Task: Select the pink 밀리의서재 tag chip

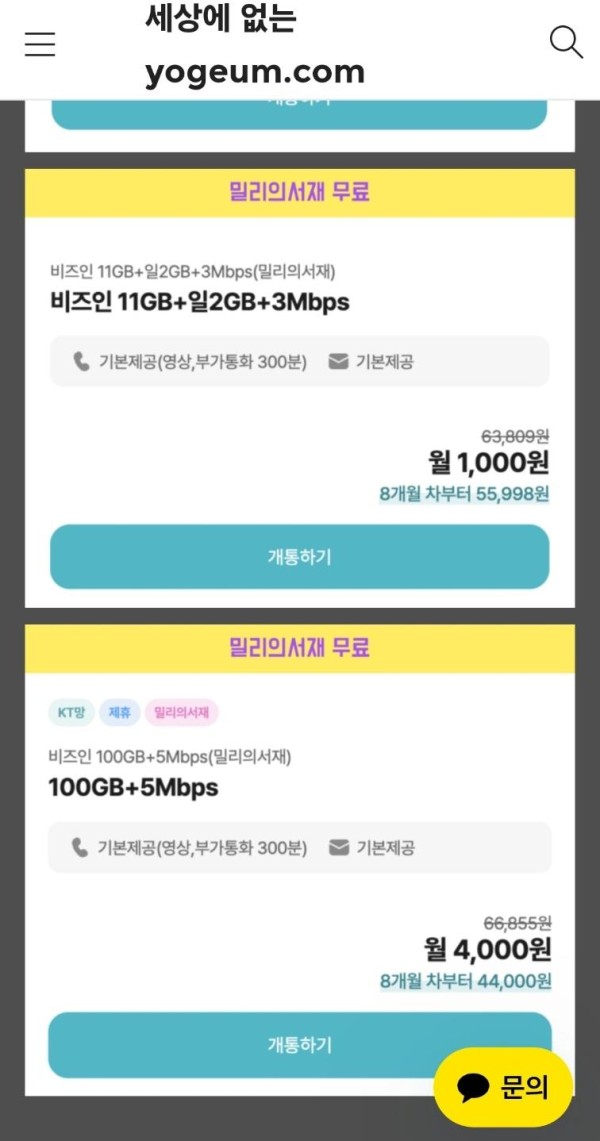Action: [x=182, y=712]
